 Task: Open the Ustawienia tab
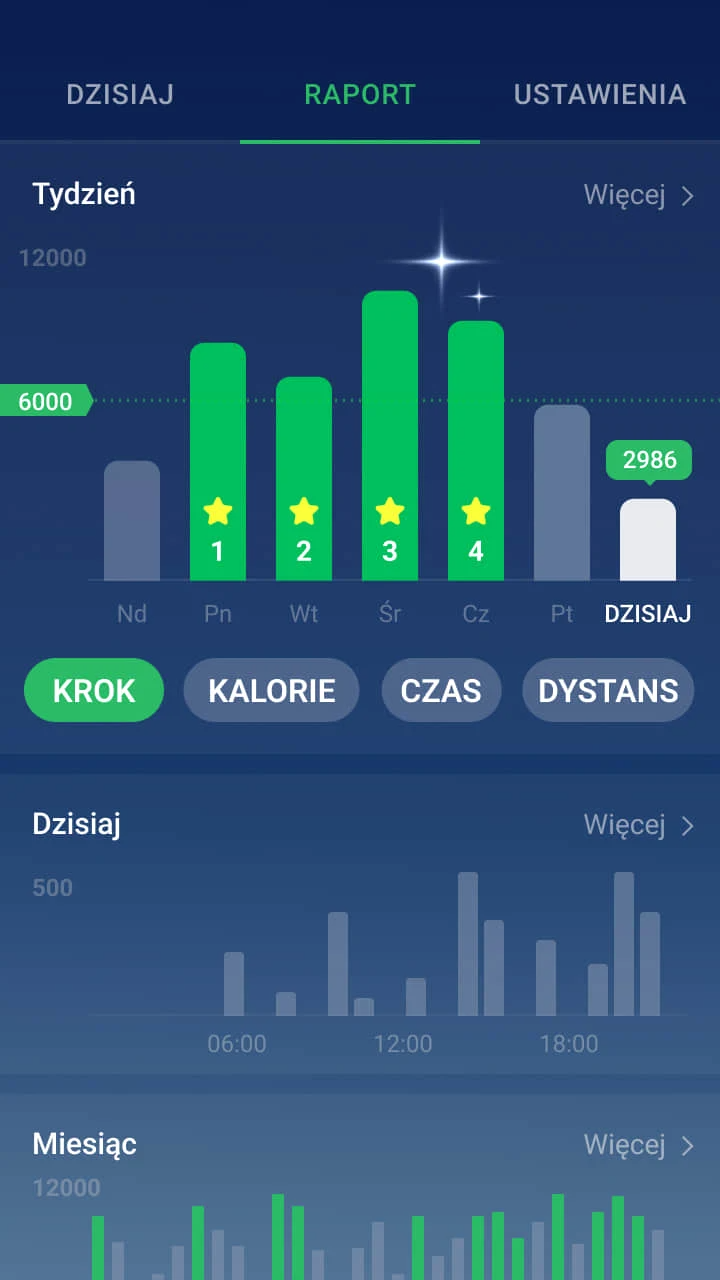pos(599,95)
